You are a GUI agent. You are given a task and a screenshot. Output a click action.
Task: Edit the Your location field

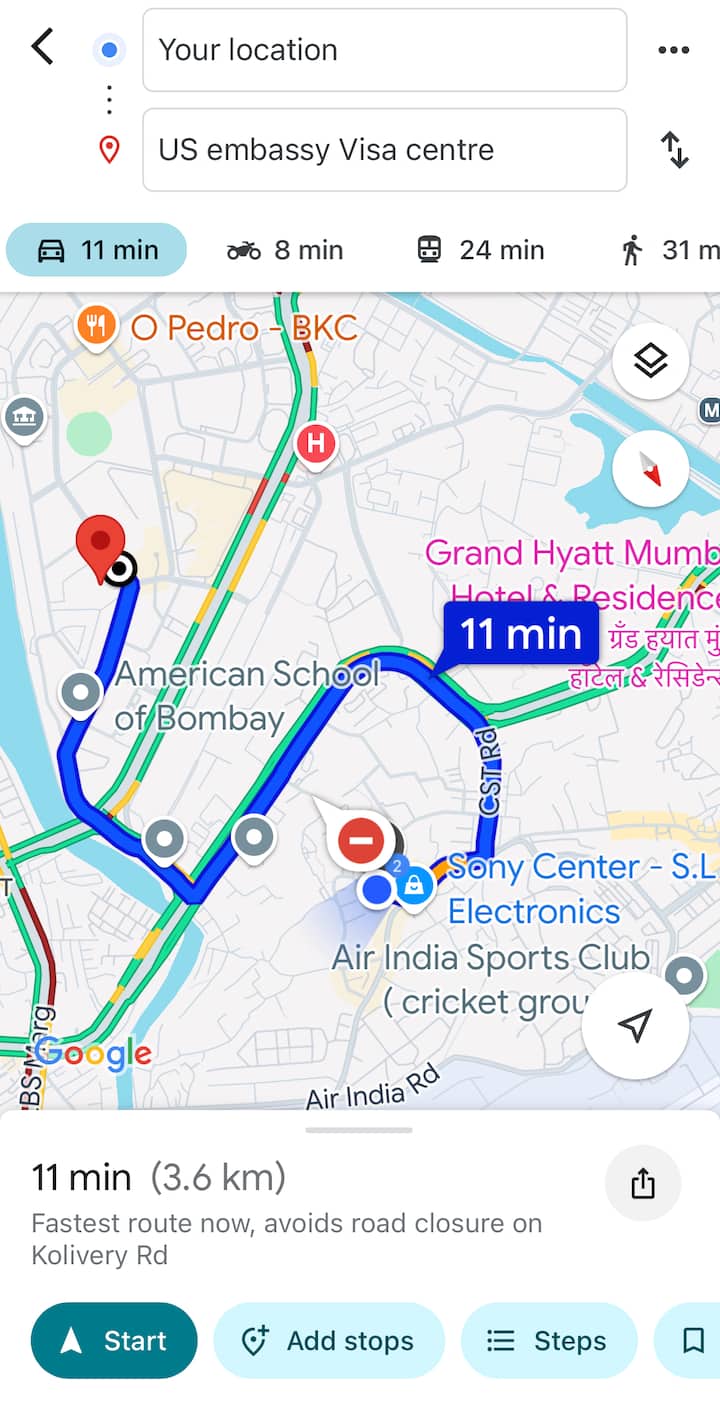tap(384, 50)
